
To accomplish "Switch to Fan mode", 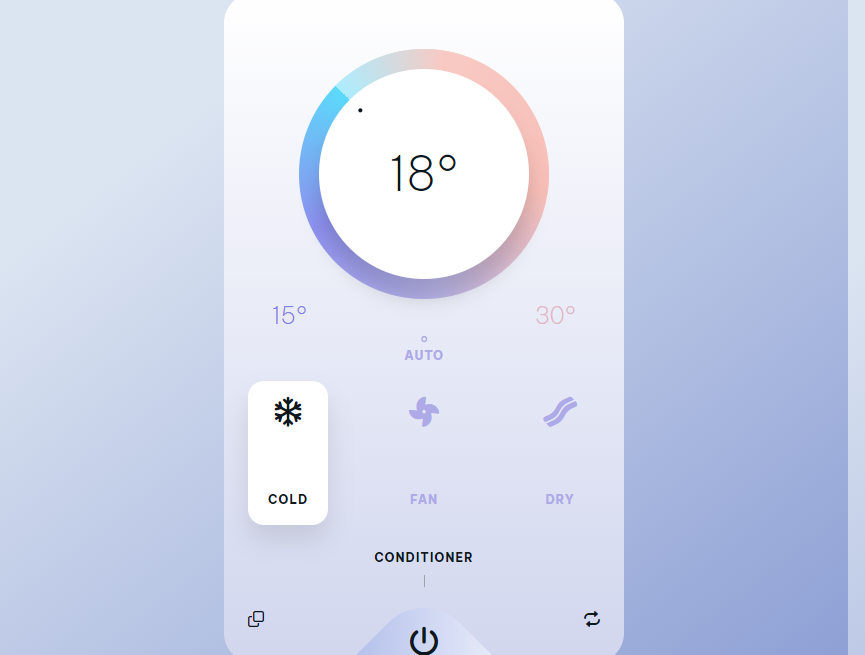I will pyautogui.click(x=423, y=452).
